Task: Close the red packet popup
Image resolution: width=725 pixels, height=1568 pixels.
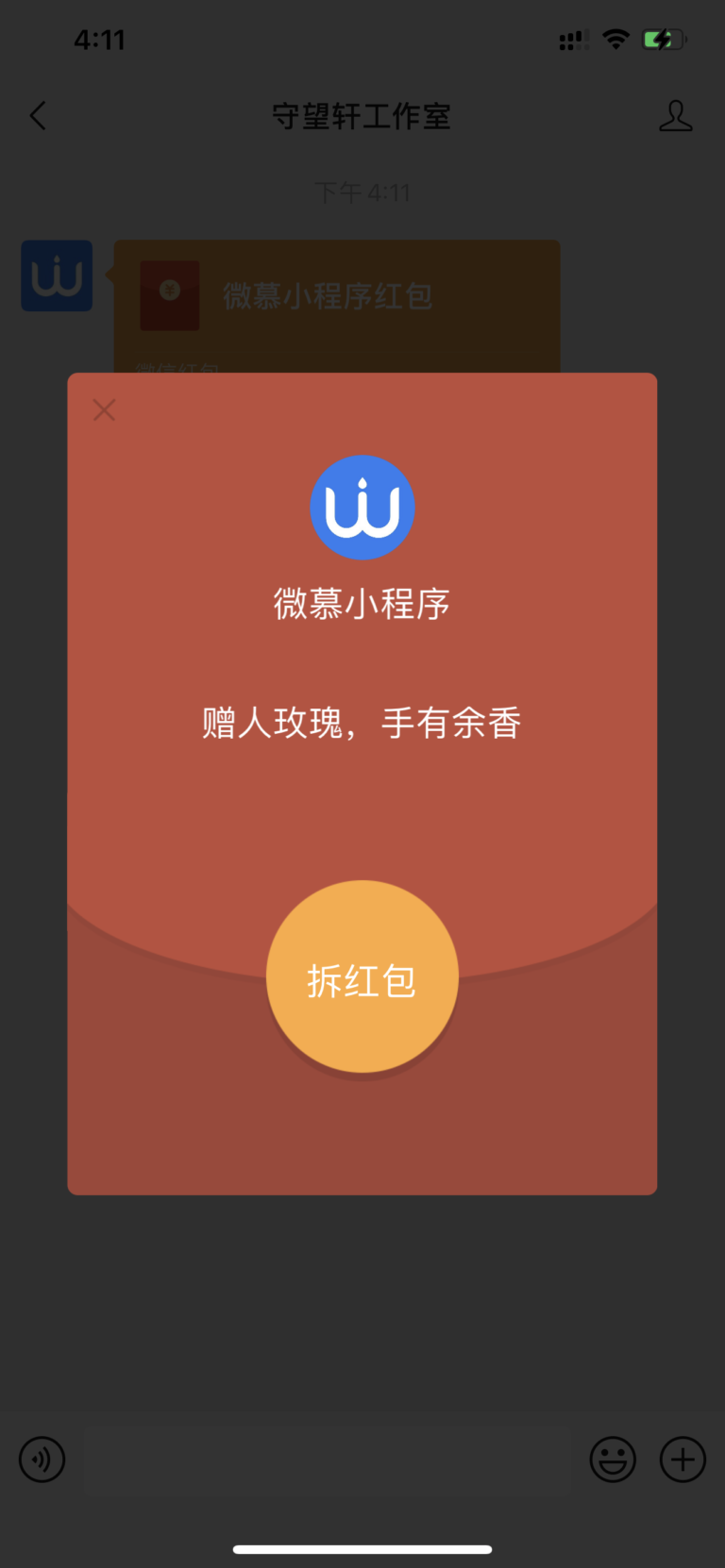Action: 104,409
